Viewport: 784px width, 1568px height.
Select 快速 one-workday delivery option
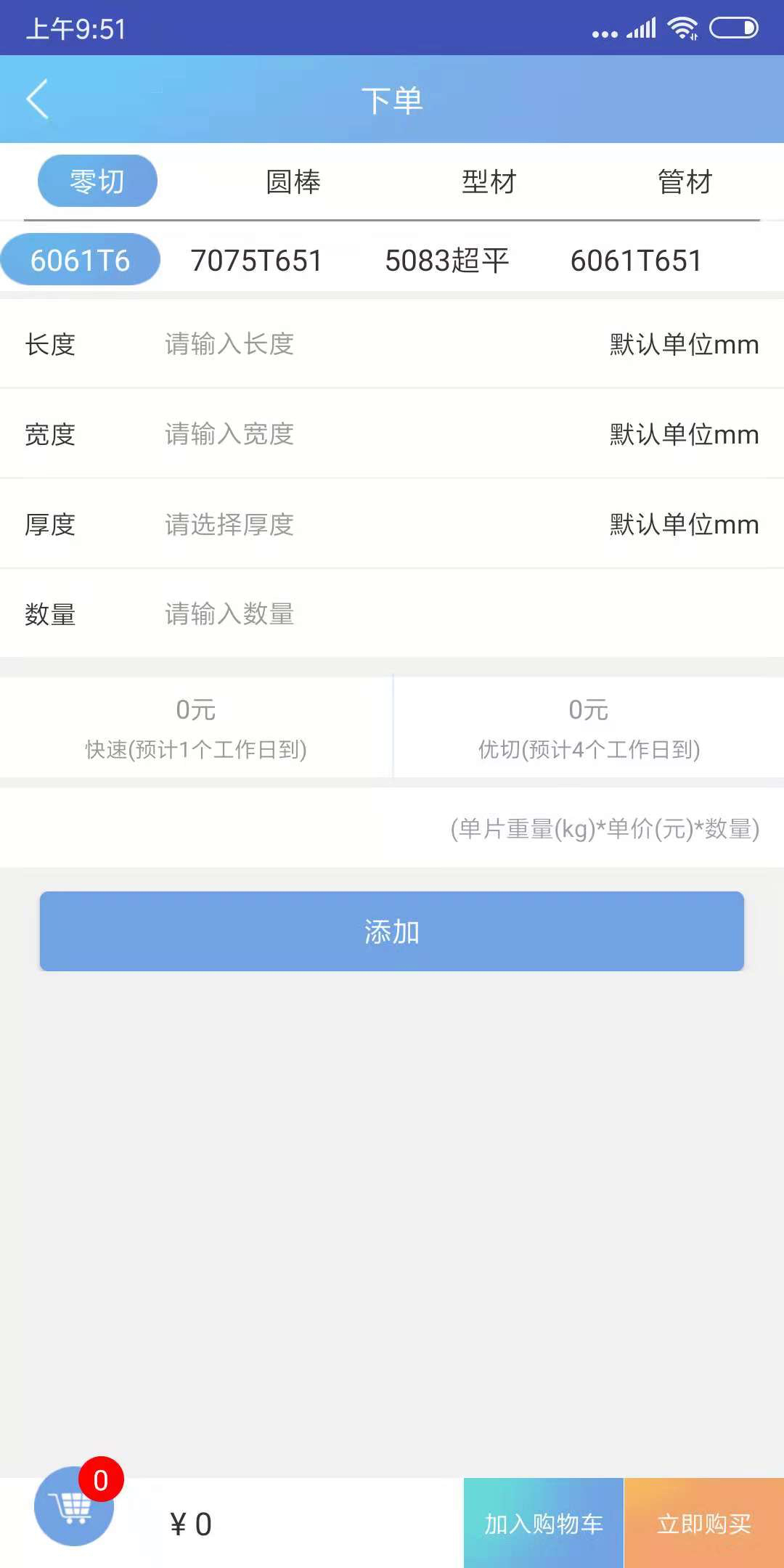(x=196, y=727)
